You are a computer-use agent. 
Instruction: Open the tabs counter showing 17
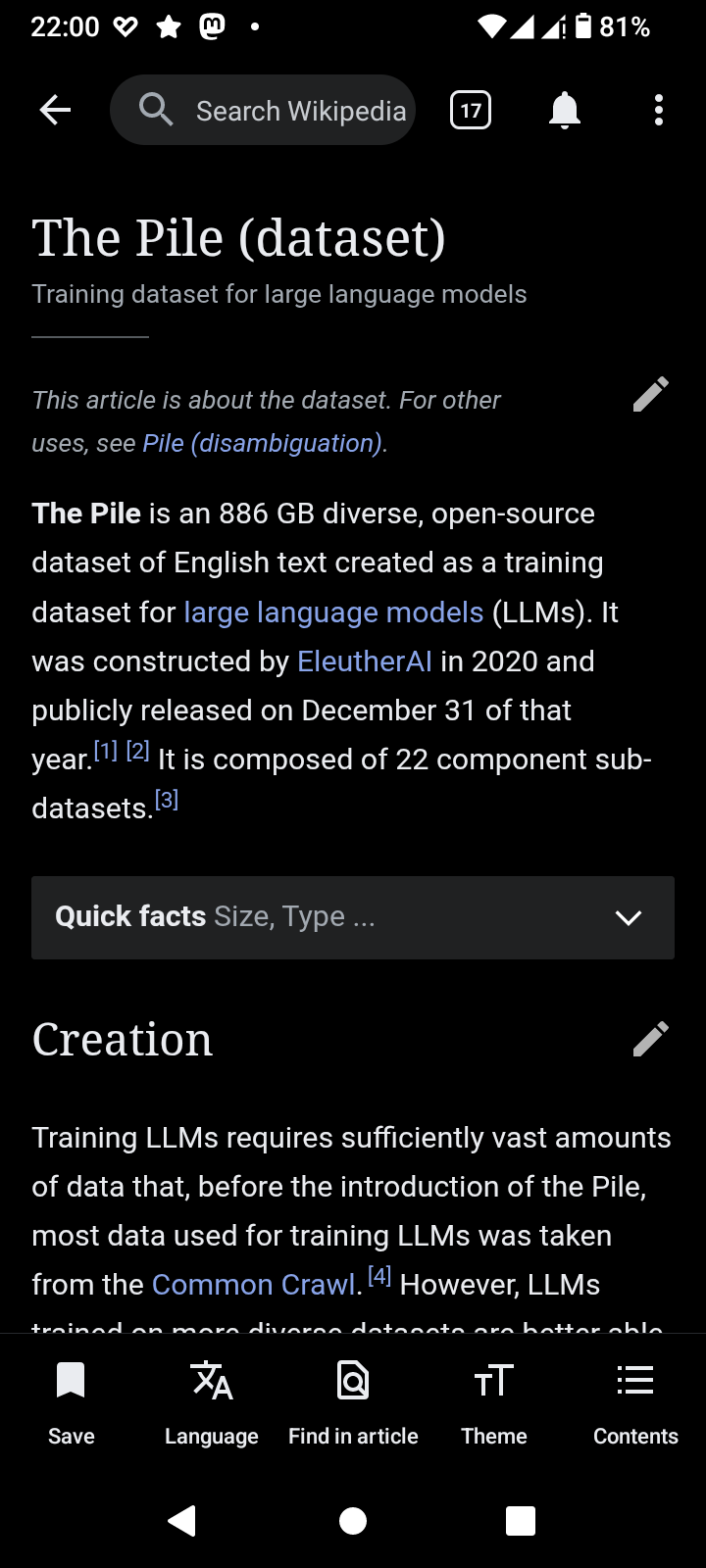click(471, 110)
